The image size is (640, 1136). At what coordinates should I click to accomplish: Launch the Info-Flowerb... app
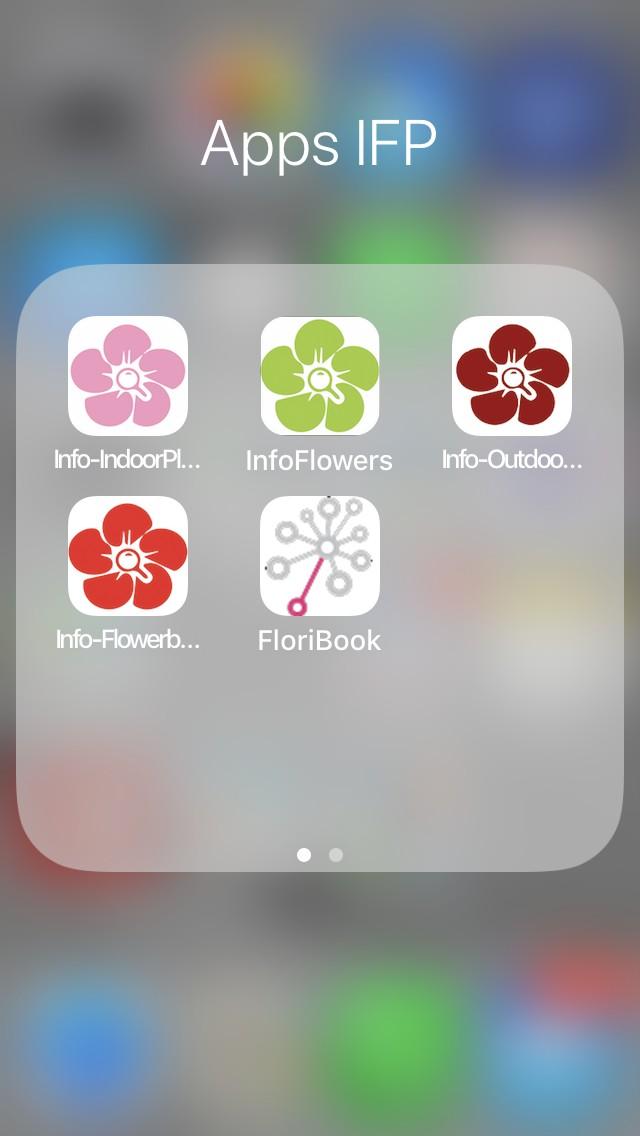(128, 556)
